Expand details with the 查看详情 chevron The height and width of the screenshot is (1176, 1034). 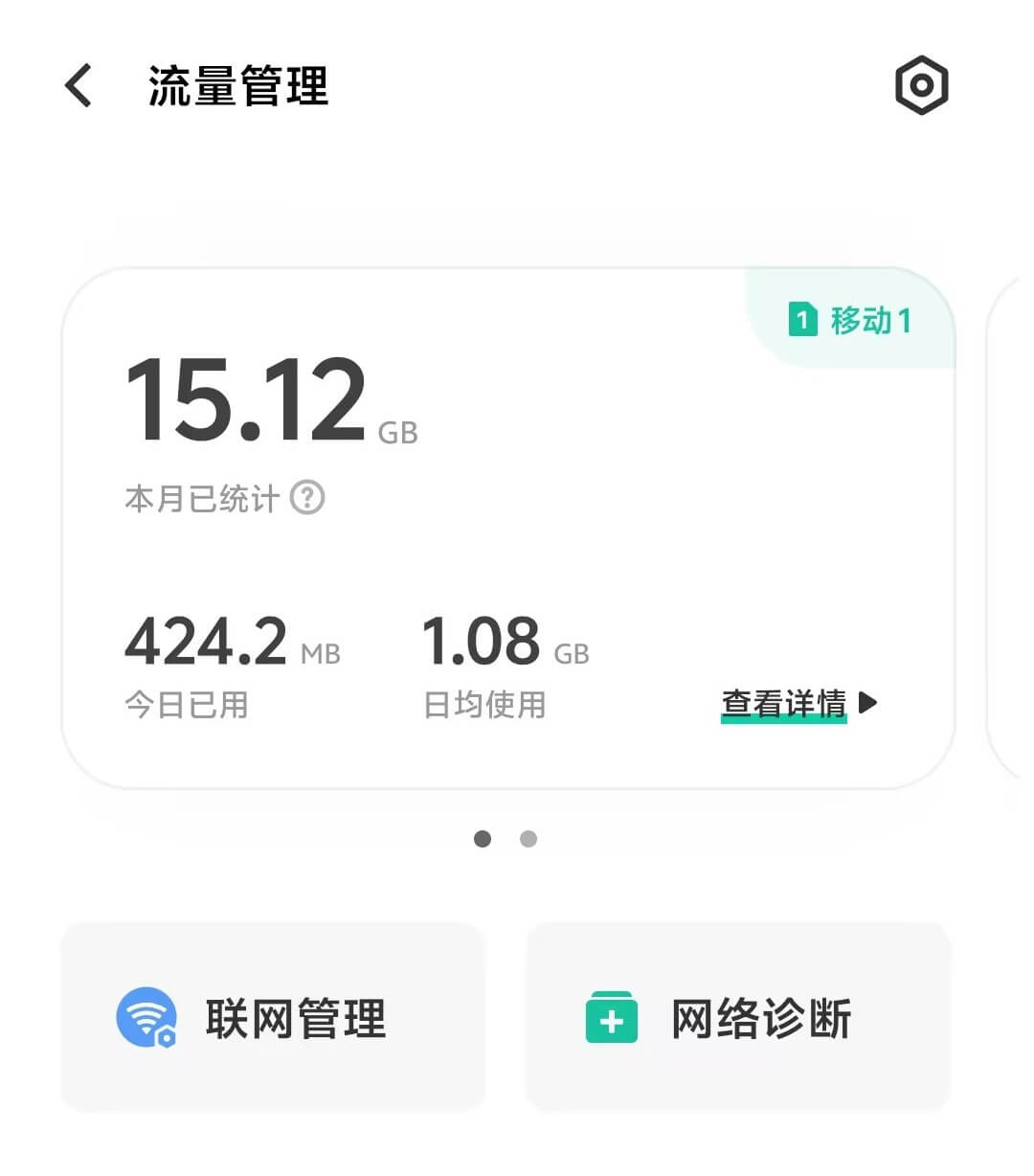coord(867,702)
